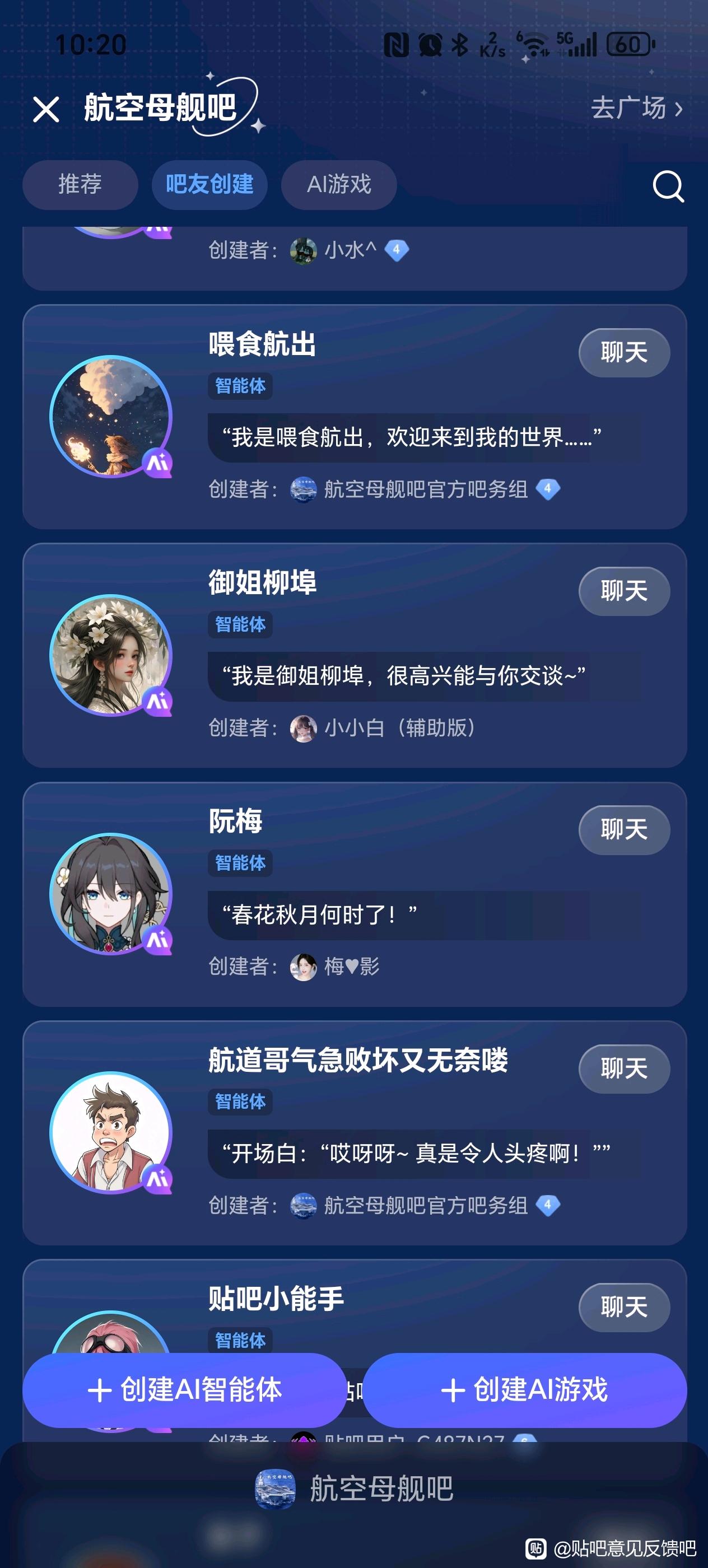Tap 聊天 for 贴吧小能手
Viewport: 708px width, 1568px height.
pos(624,1307)
